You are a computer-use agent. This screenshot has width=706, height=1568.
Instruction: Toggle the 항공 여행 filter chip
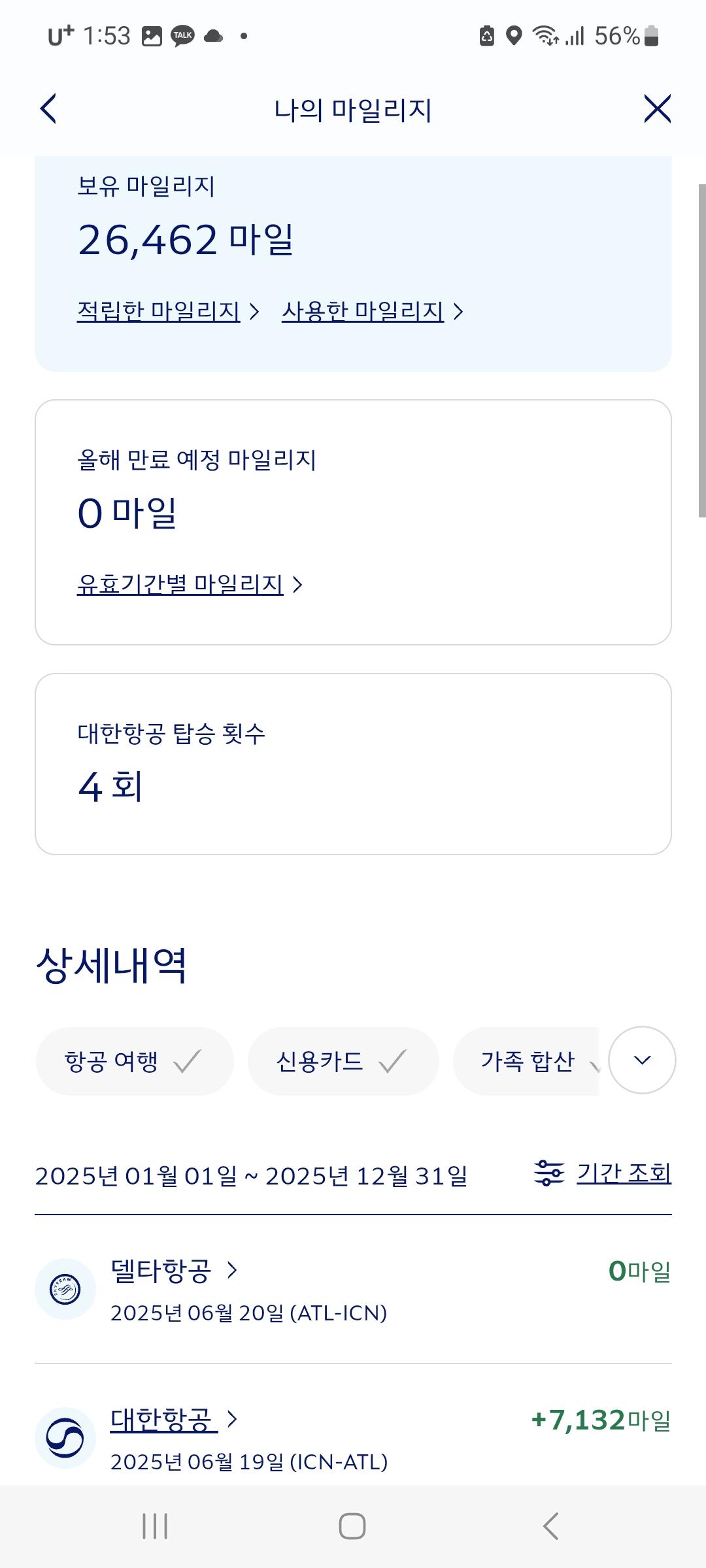(134, 1061)
